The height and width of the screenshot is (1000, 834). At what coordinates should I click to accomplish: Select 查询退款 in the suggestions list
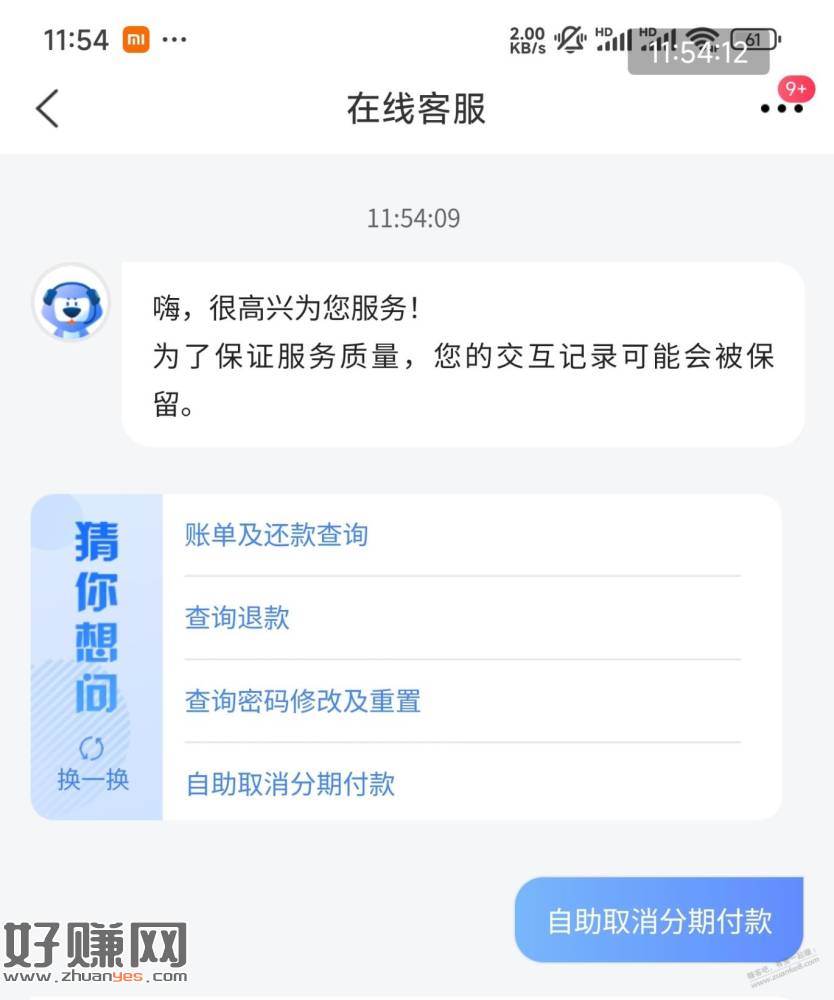point(236,618)
